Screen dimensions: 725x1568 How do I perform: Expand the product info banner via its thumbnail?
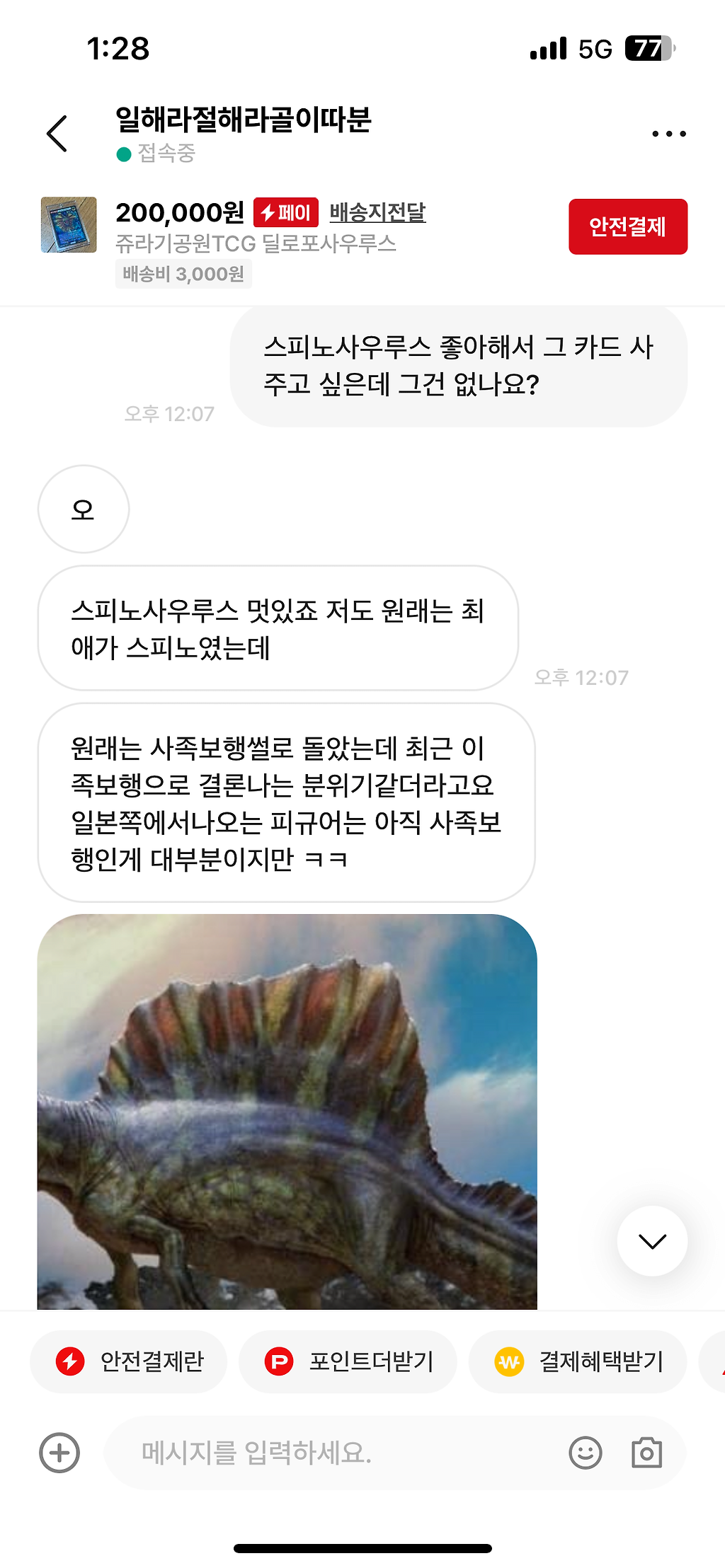[69, 225]
